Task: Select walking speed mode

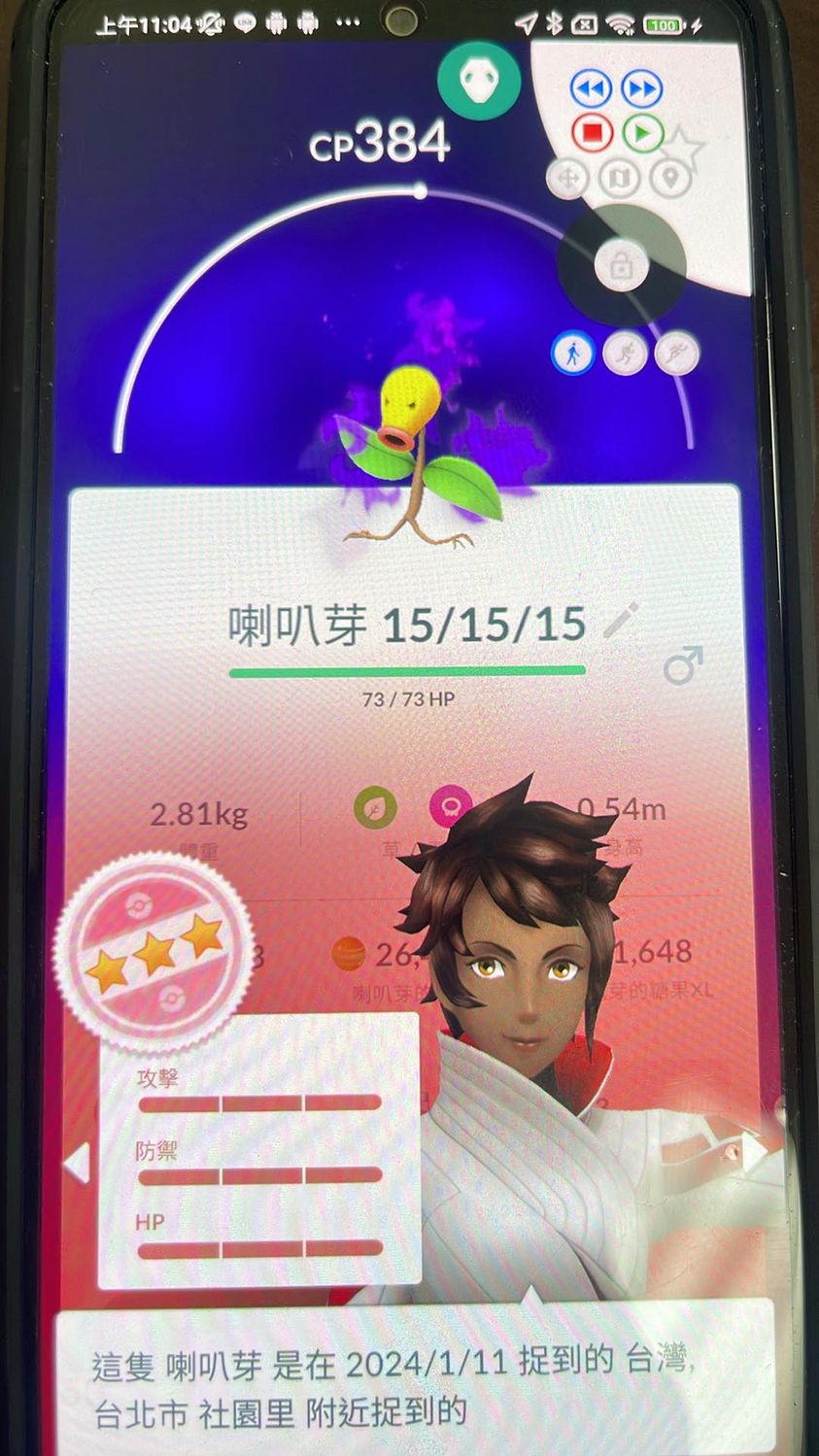Action: (x=573, y=355)
